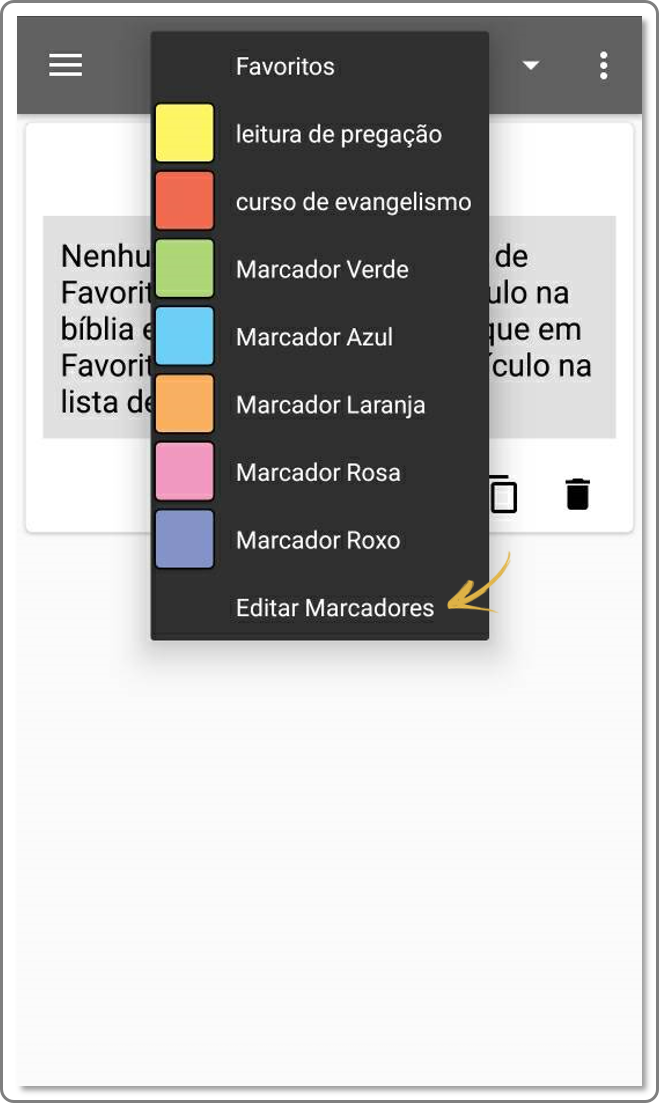
Task: Choose Marcador Azul
Action: [320, 336]
